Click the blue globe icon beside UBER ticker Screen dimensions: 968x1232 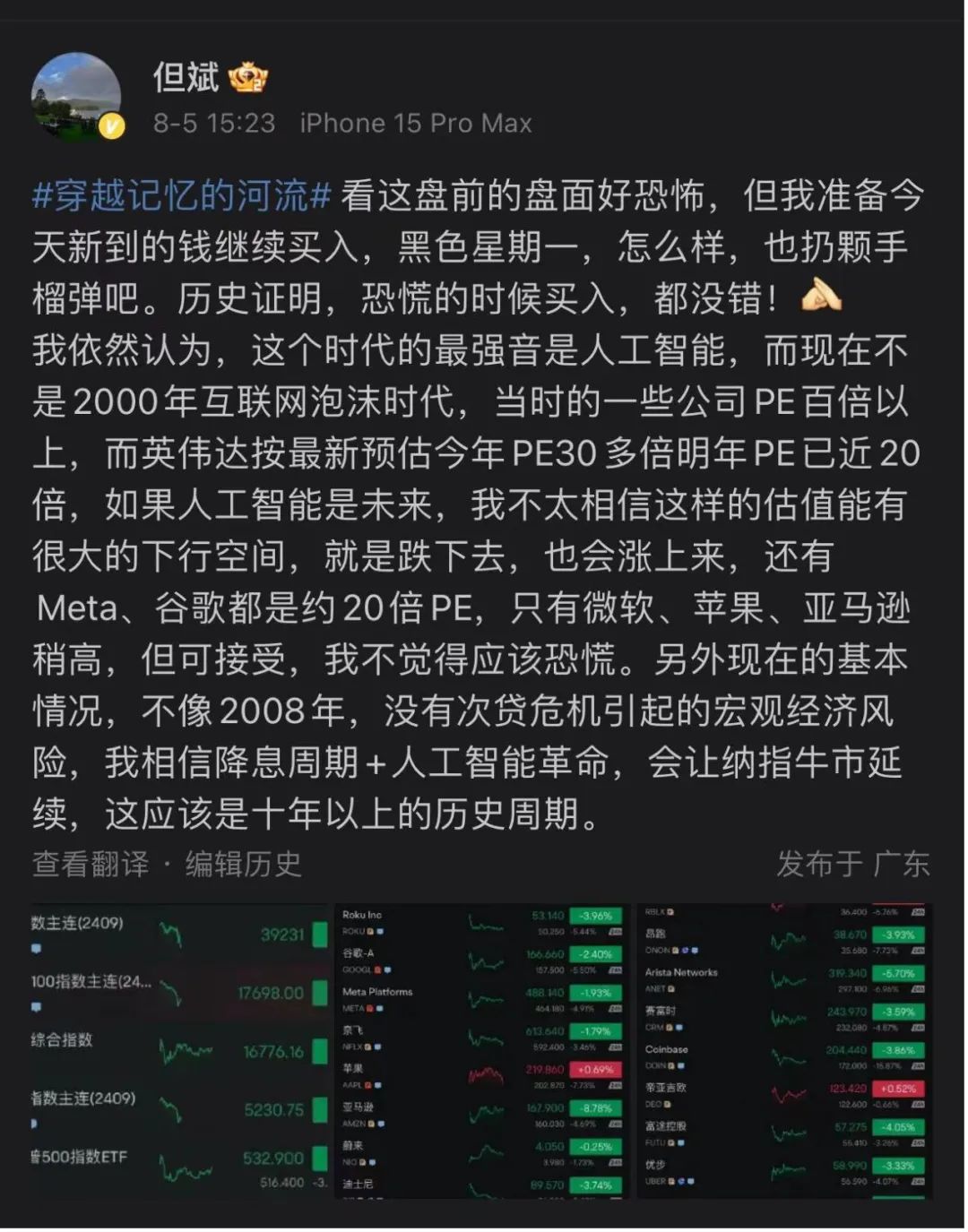680,1180
